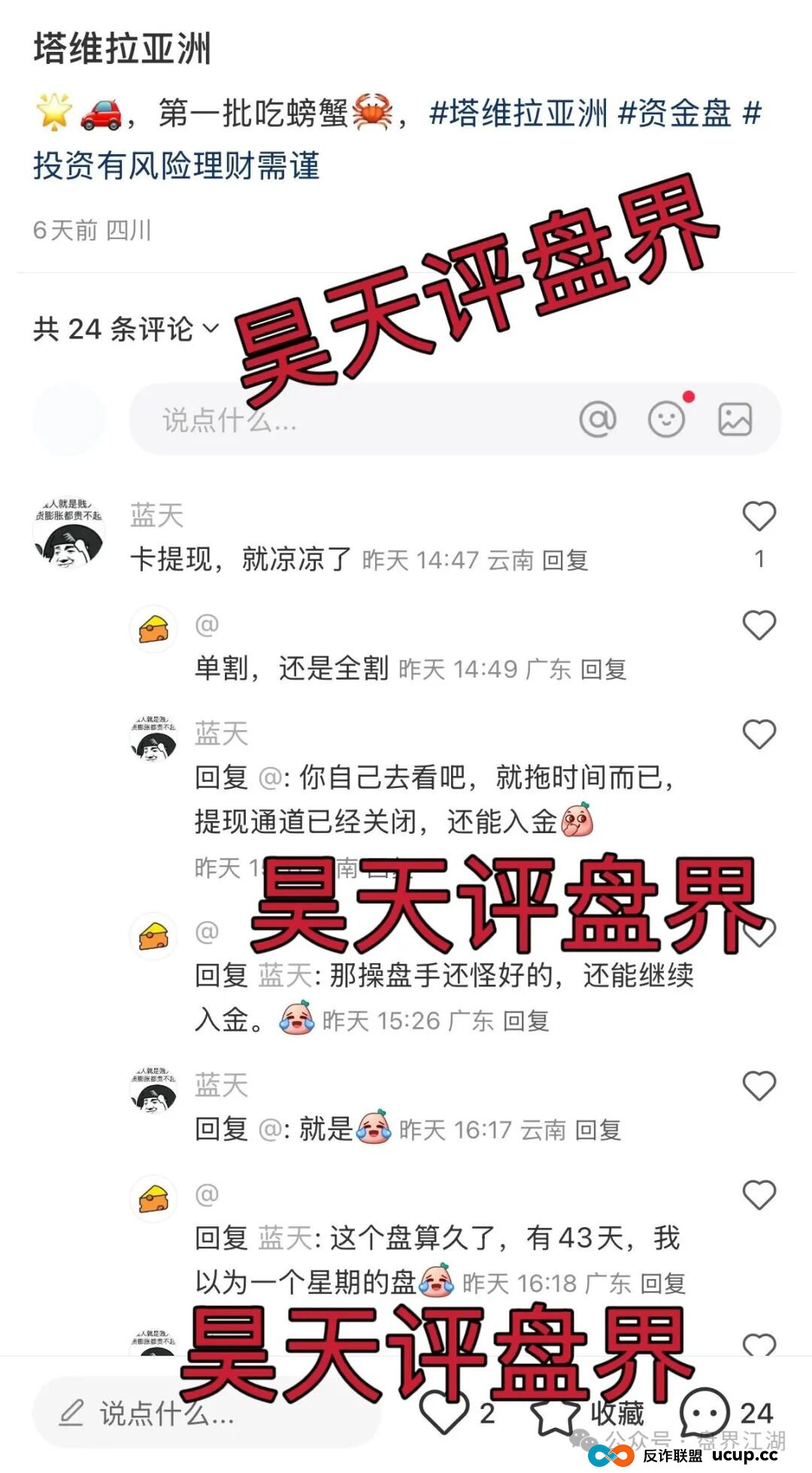Click the bottom 说点什么 input bar

188,1414
